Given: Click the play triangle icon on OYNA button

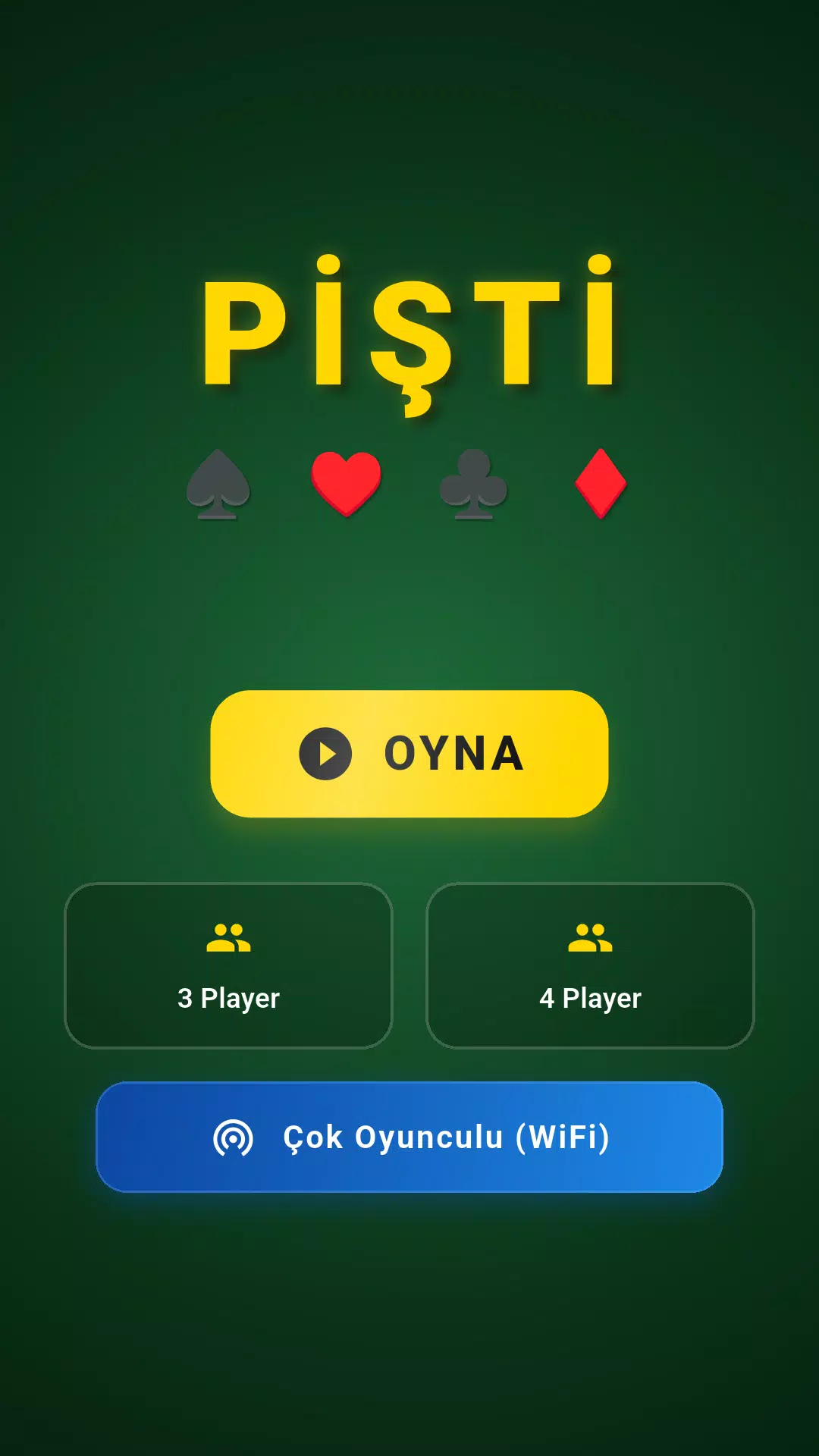Looking at the screenshot, I should point(326,754).
